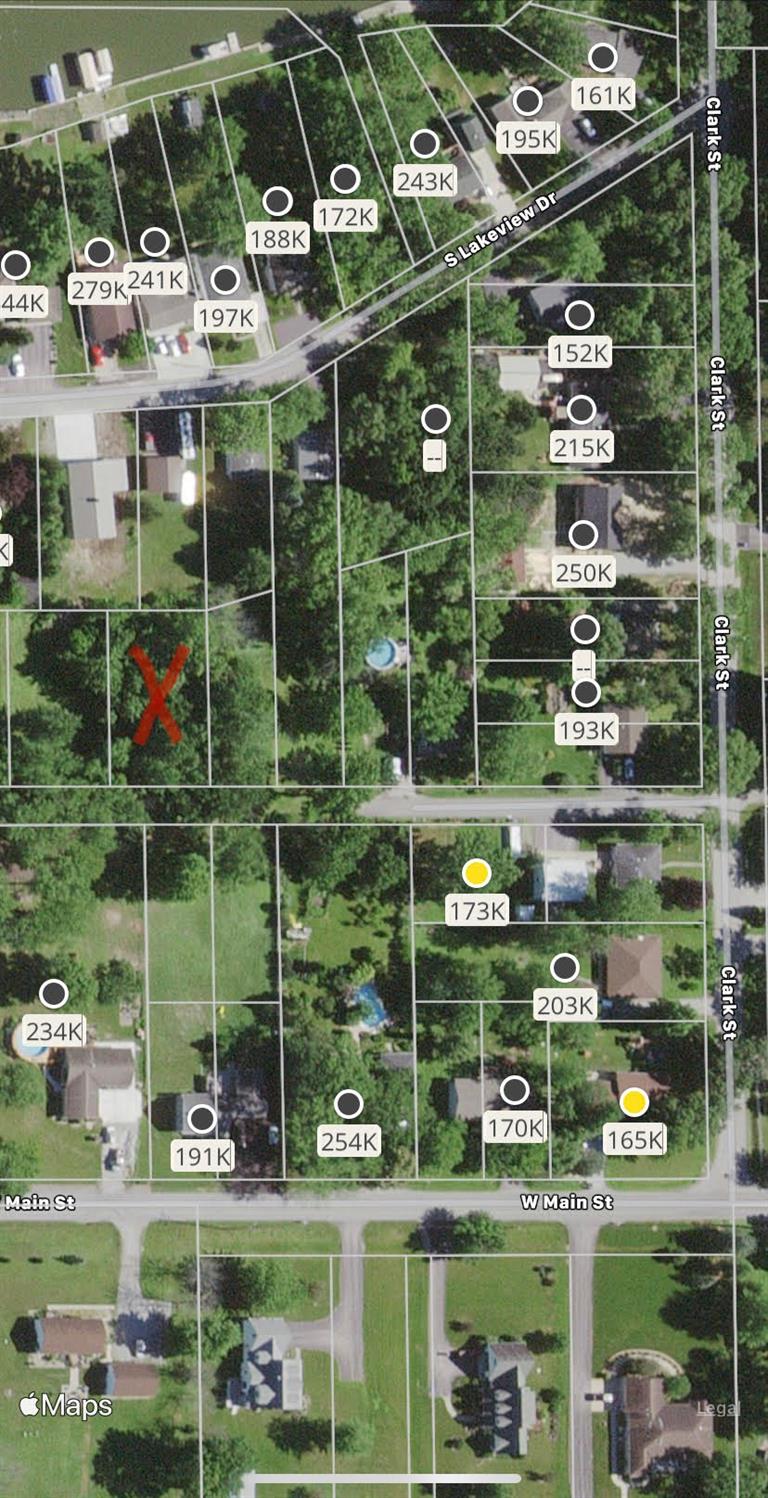Select the 215K property marker

tap(581, 410)
